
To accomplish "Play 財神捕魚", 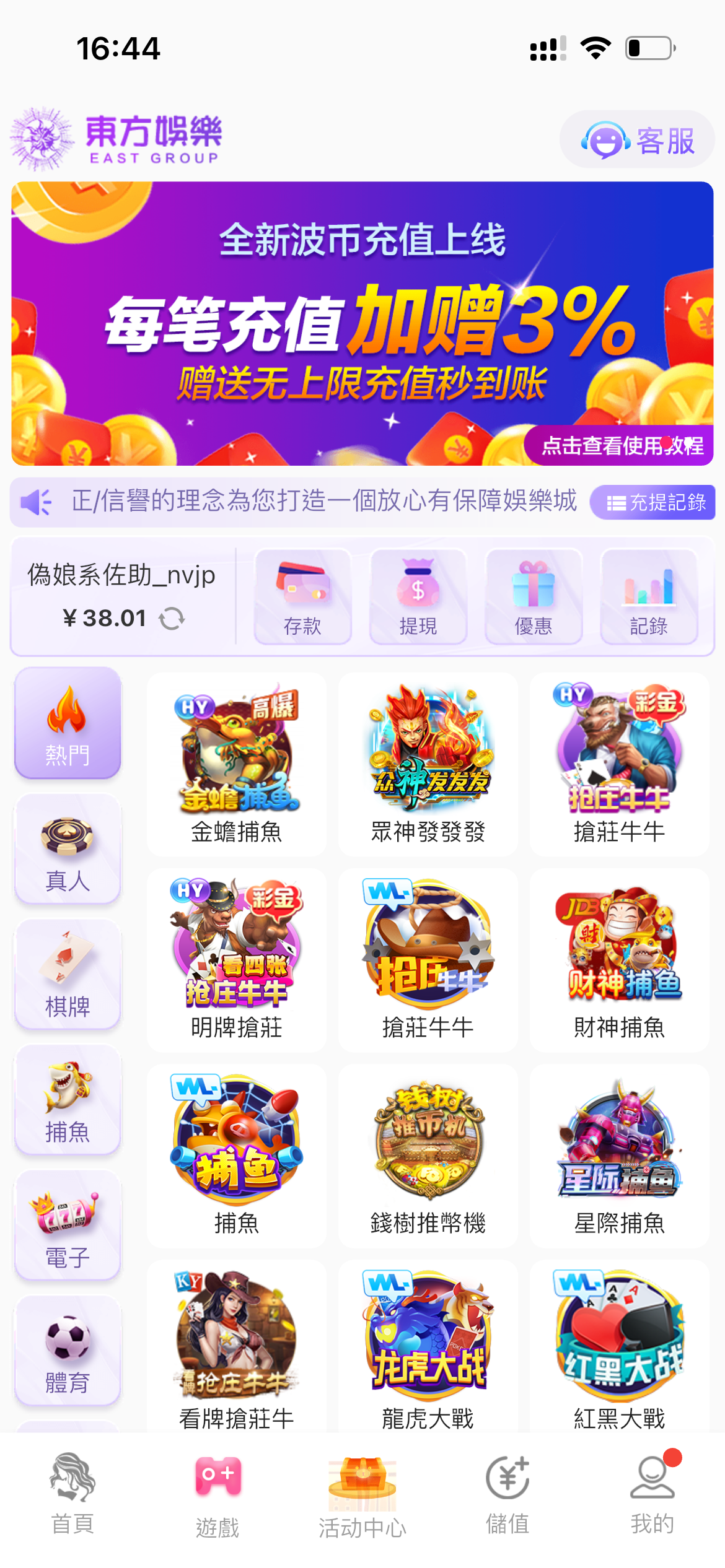I will pos(619,960).
